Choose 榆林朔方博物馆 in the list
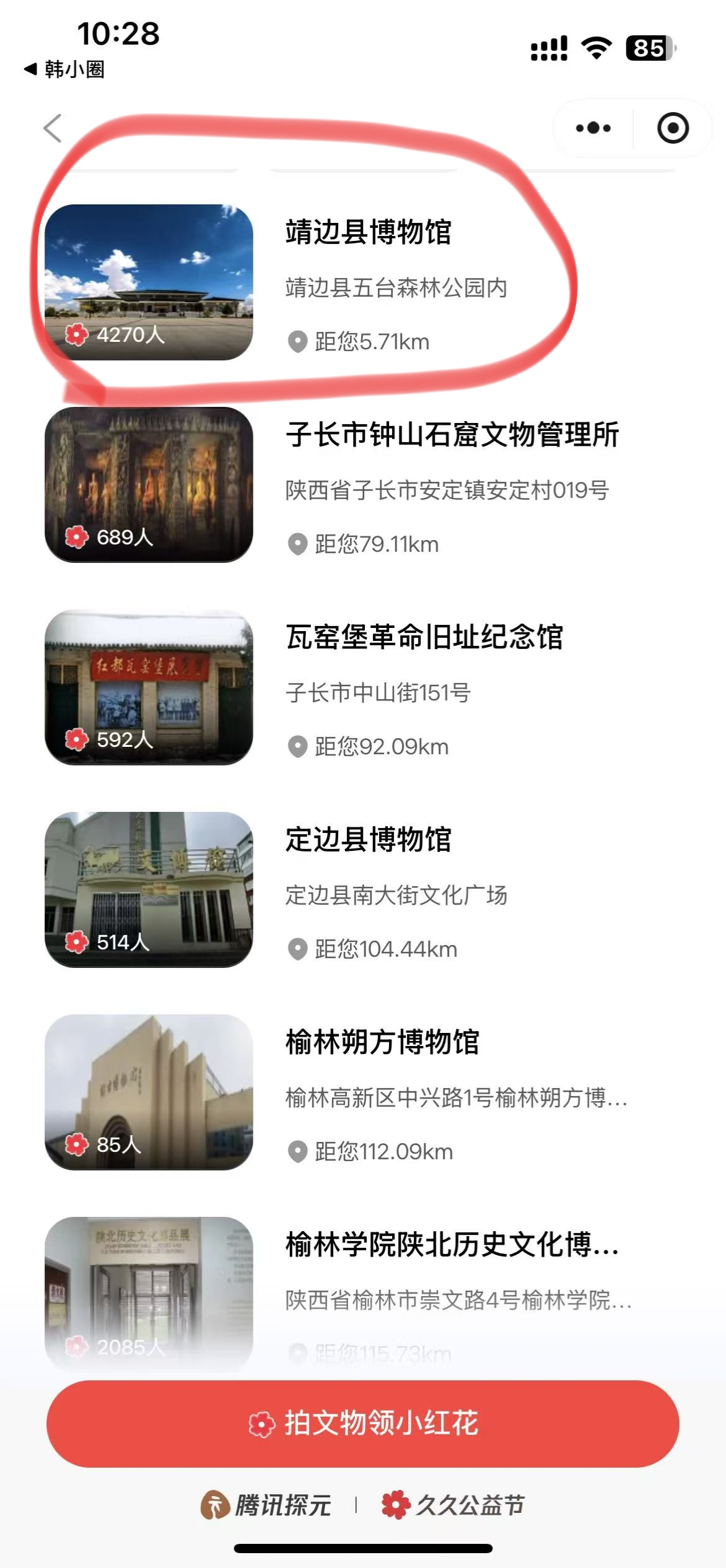The width and height of the screenshot is (726, 1568). tap(382, 1042)
